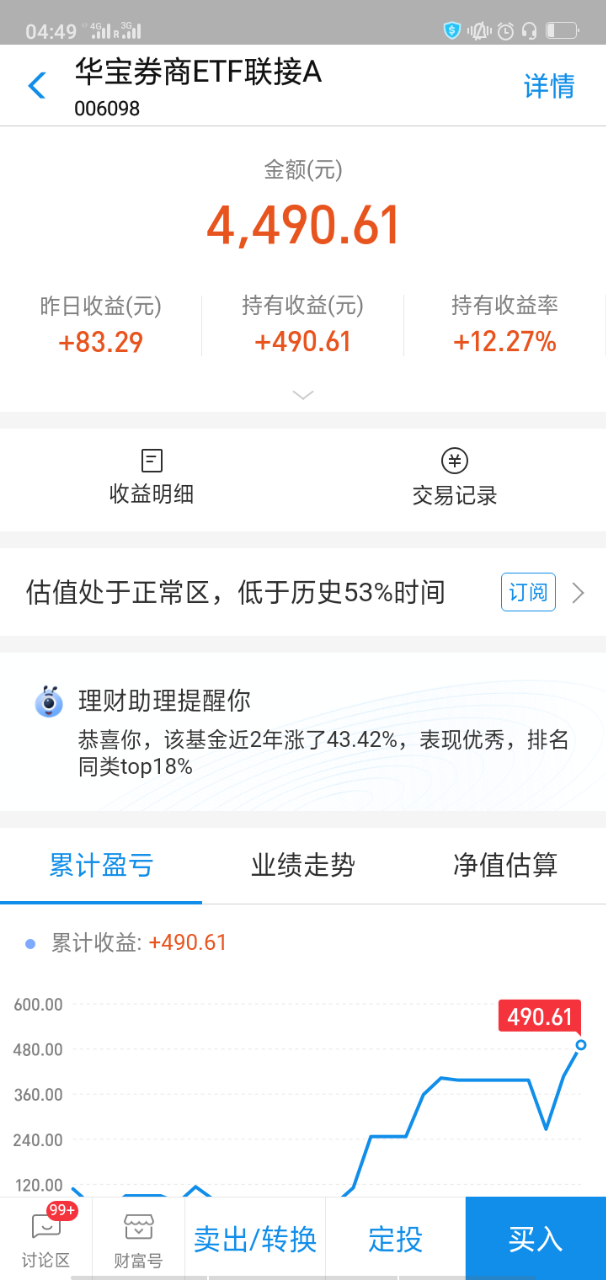Switch to the 累计盈亏 tab
Image resolution: width=606 pixels, height=1280 pixels.
tap(101, 865)
